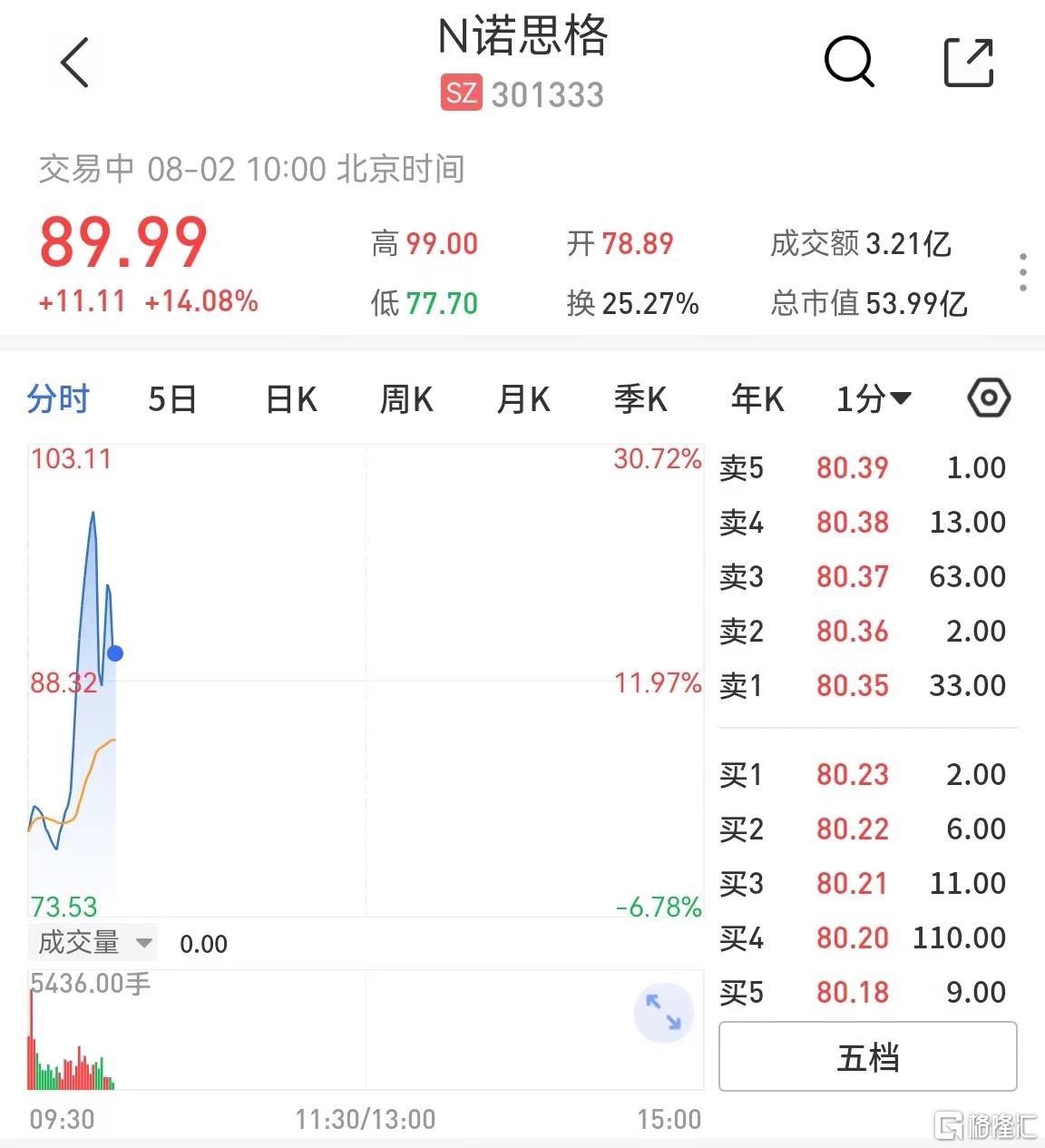Select the 月K chart tab
This screenshot has height=1148, width=1045.
pyautogui.click(x=523, y=398)
